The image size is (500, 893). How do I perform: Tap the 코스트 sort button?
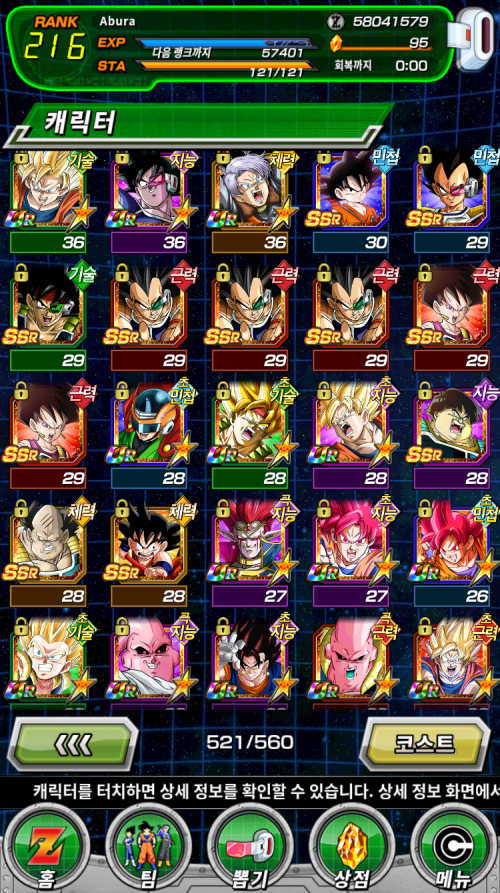coord(425,743)
